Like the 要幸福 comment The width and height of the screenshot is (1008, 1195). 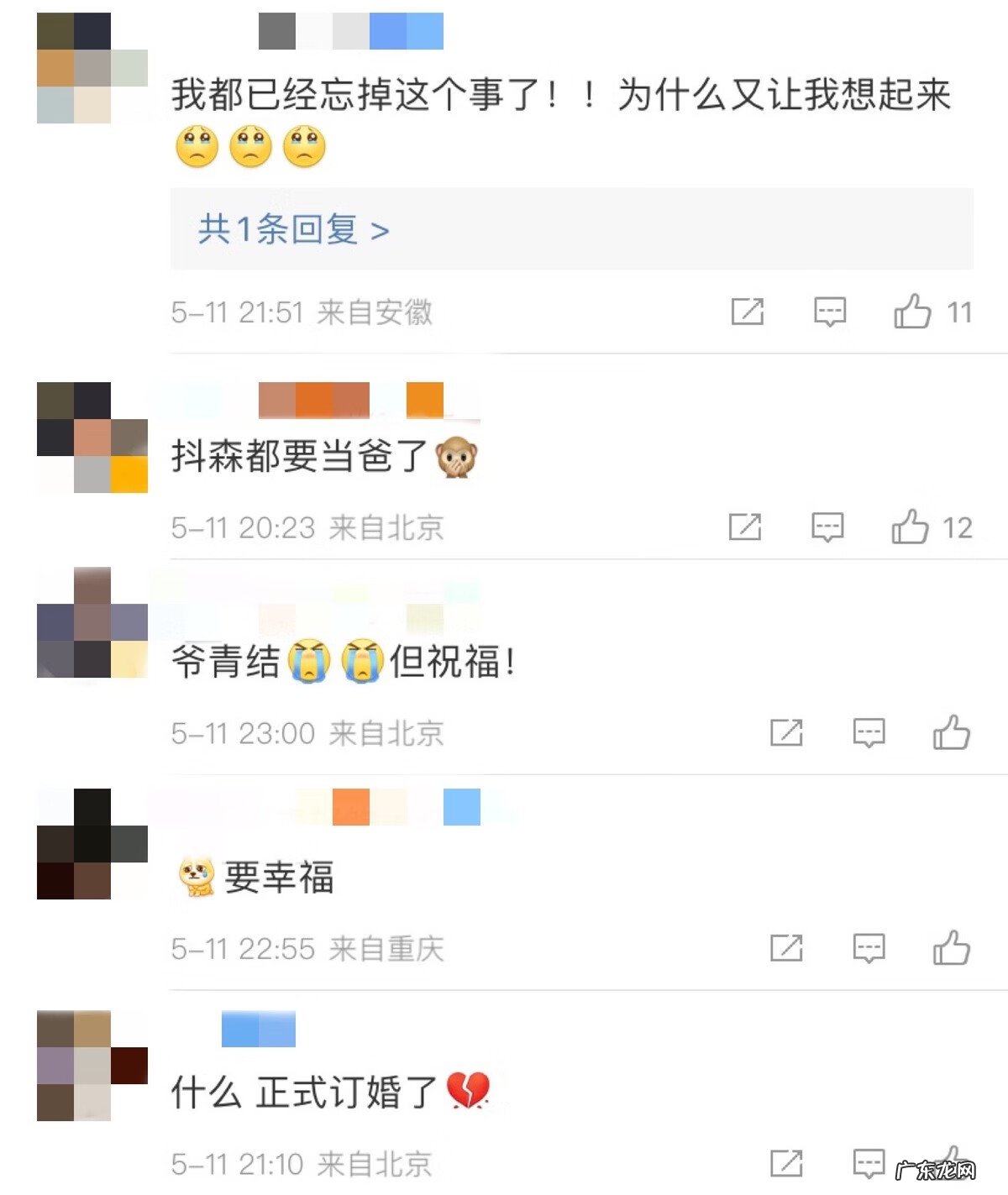[x=951, y=949]
